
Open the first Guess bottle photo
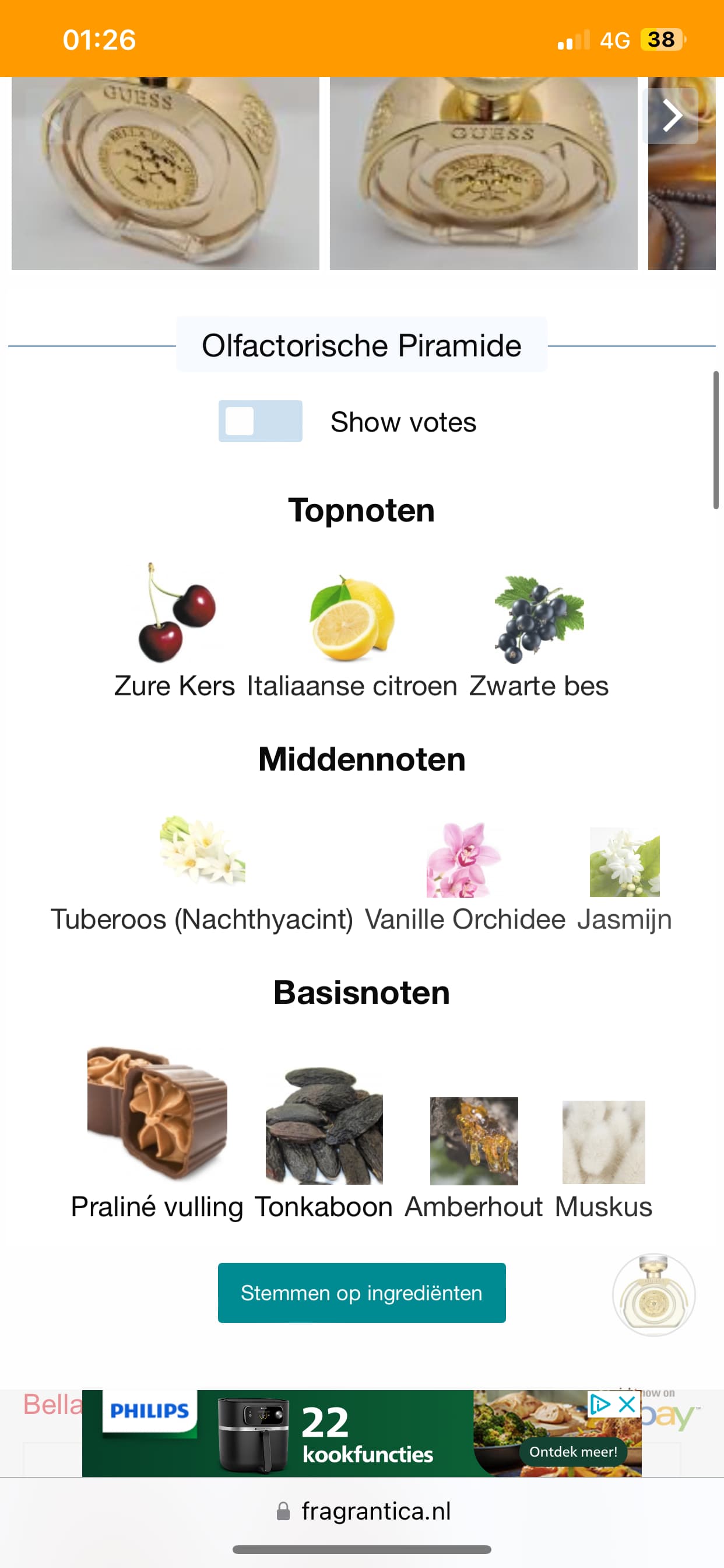point(166,173)
